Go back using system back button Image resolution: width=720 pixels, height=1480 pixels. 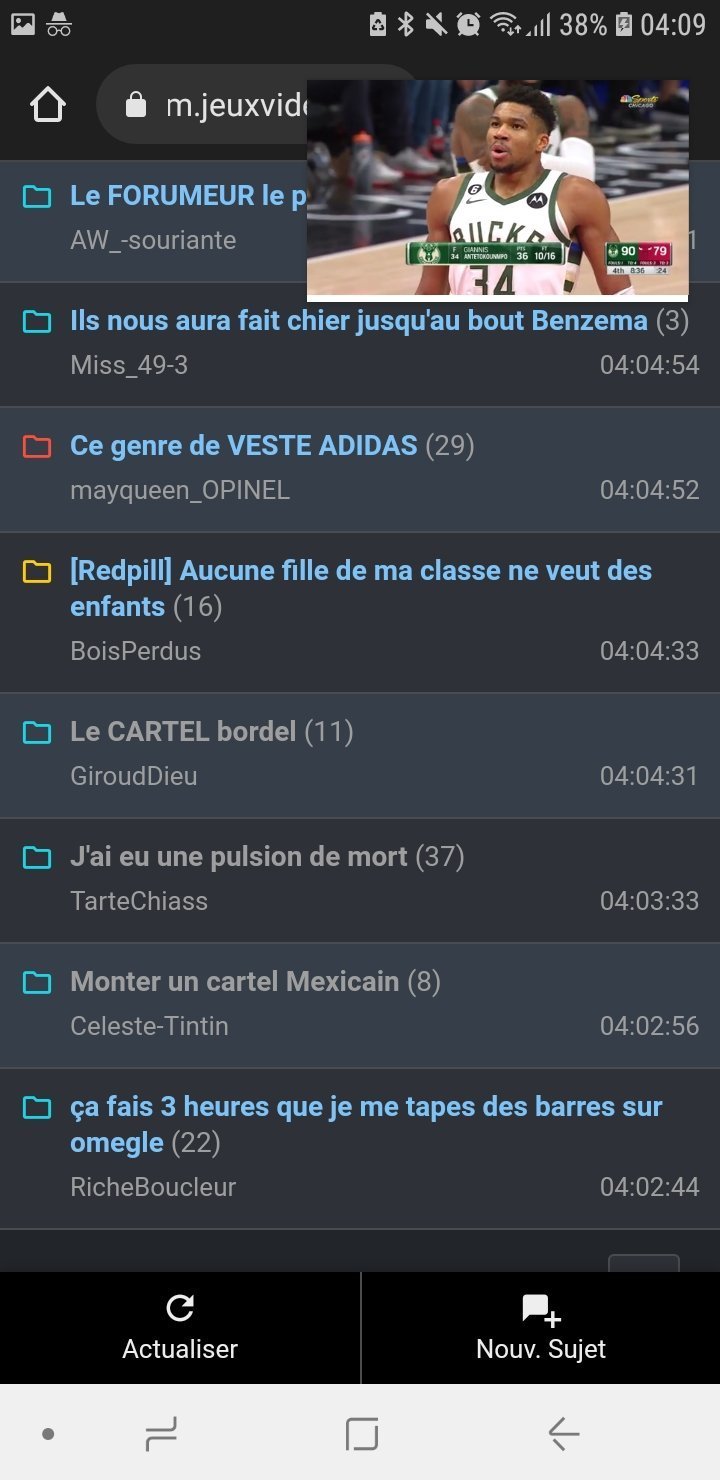[564, 1435]
